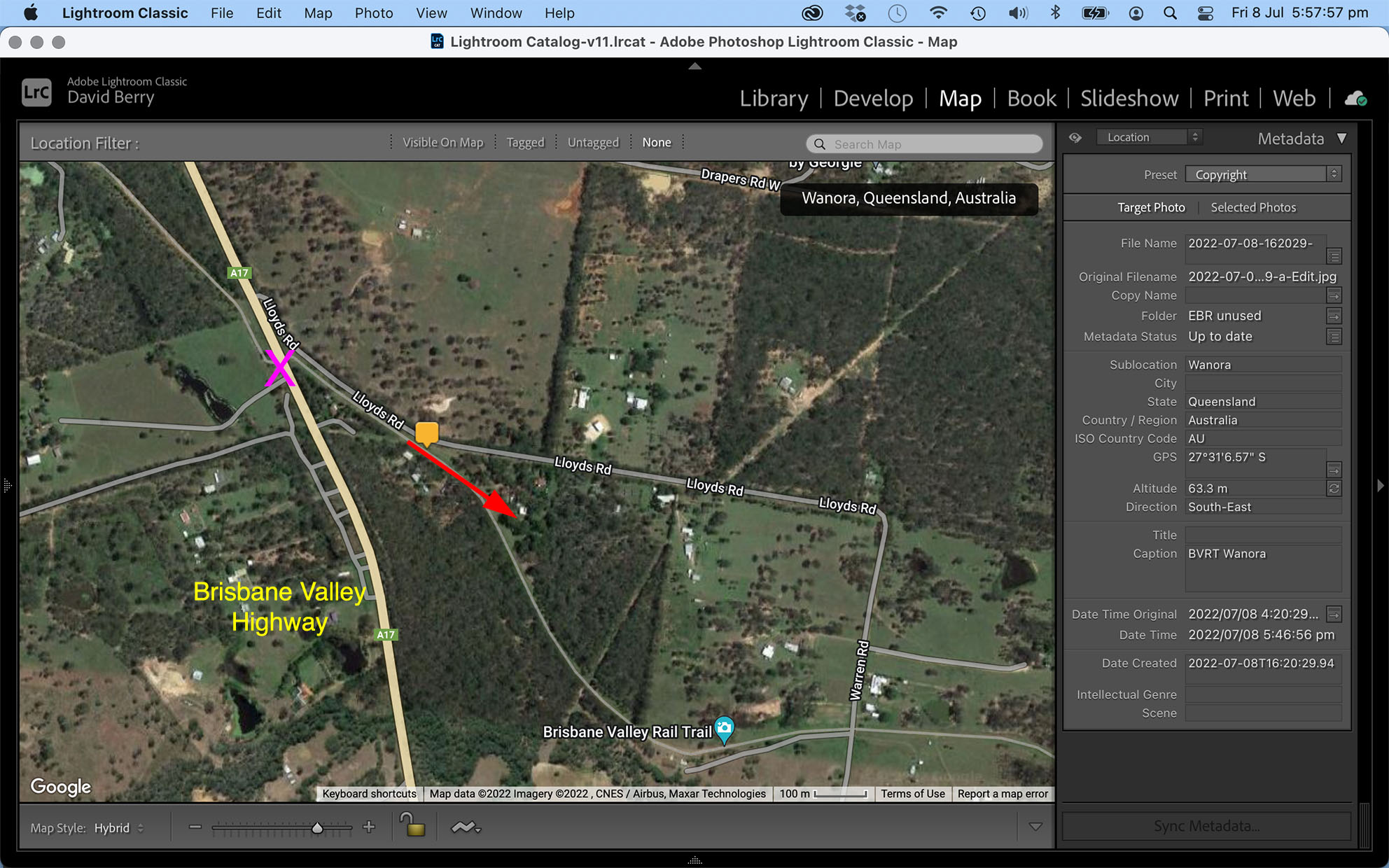
Task: Open the Edit menu
Action: point(268,13)
